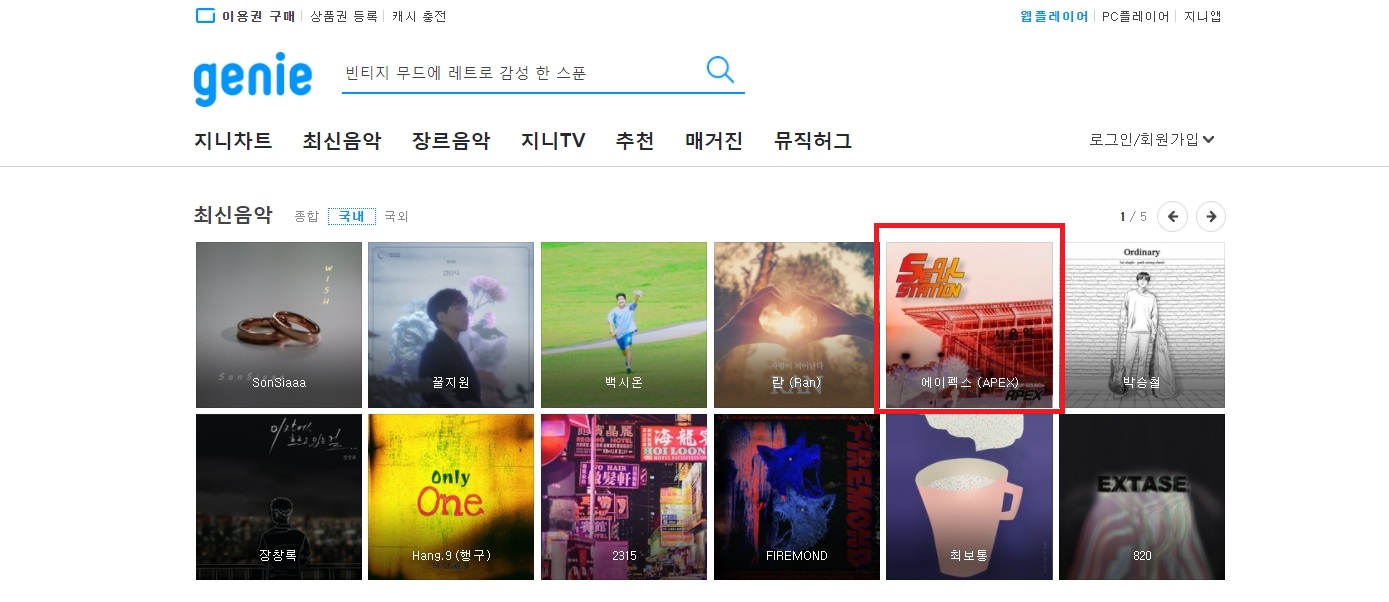The width and height of the screenshot is (1389, 602).
Task: Open 웹플레이어 link
Action: click(x=1054, y=16)
